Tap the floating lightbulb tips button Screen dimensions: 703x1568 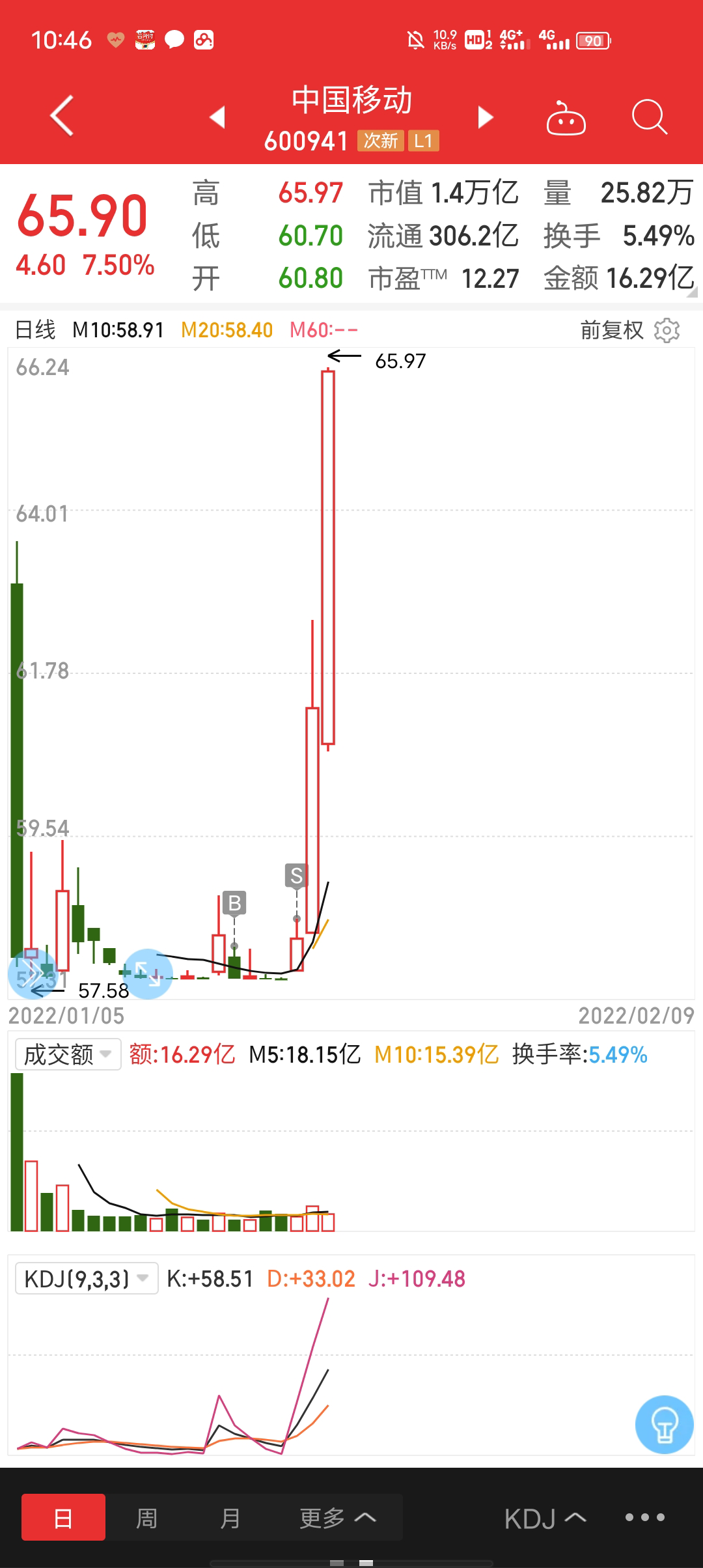(664, 1425)
